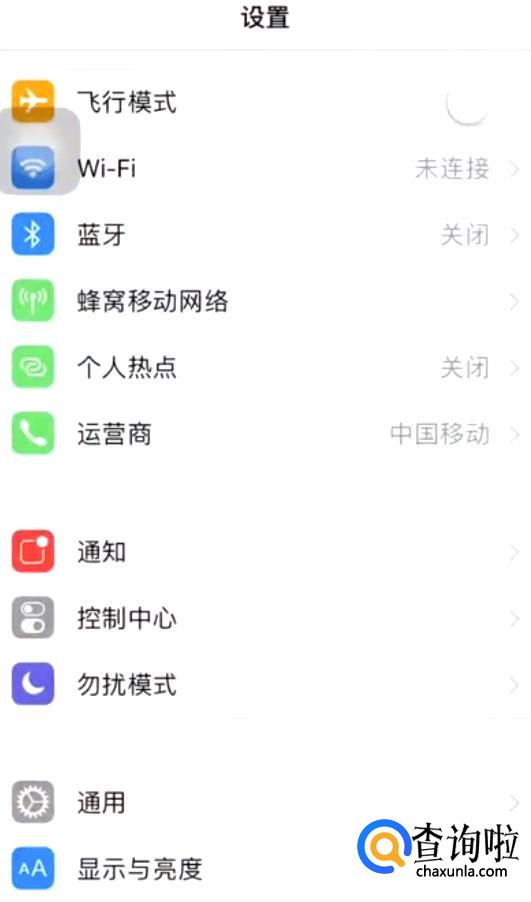Open 蜂窝移动网络 cellular settings
Screen dimensions: 531x902
click(x=265, y=301)
